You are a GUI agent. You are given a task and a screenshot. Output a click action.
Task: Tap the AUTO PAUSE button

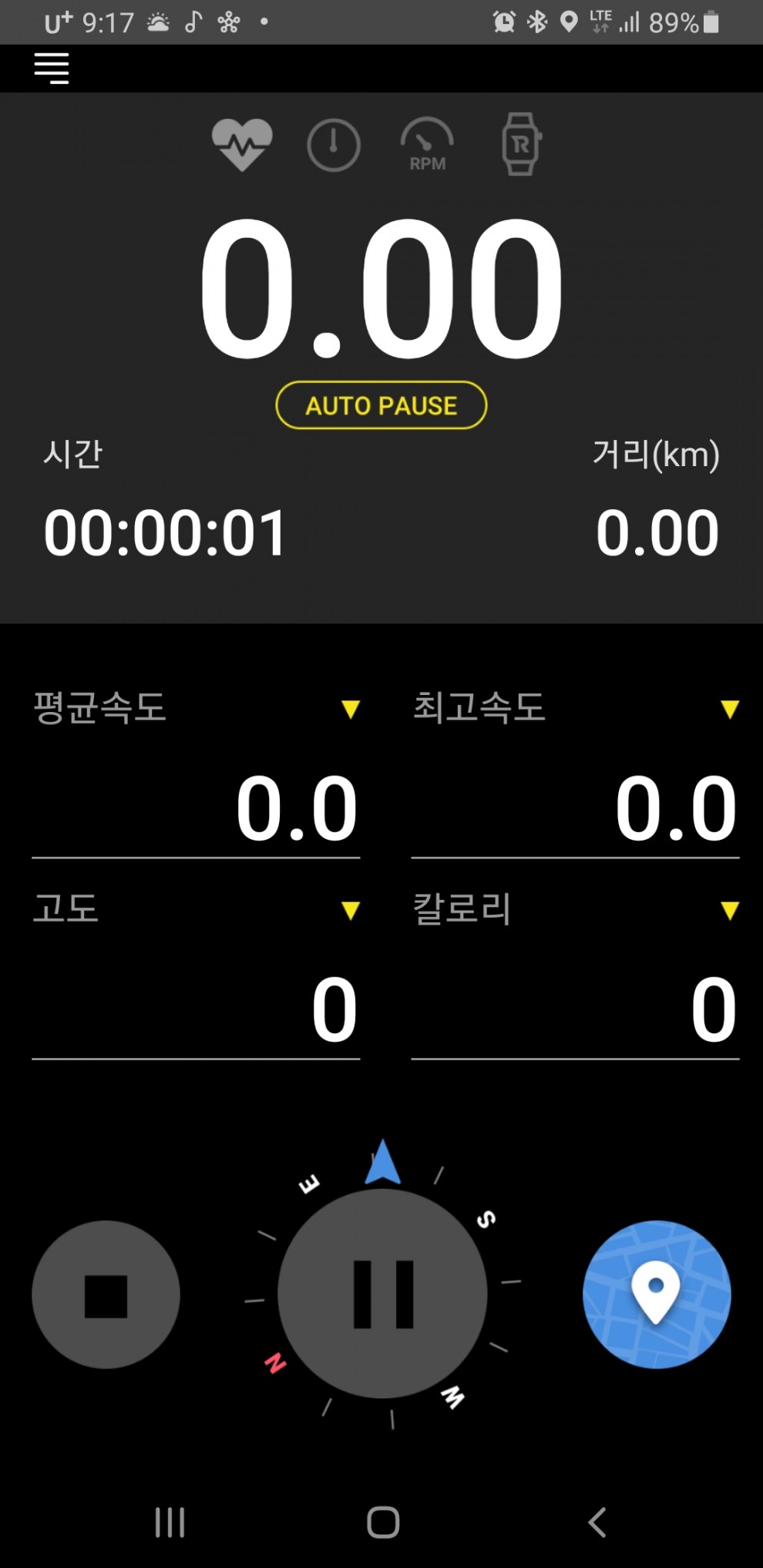381,405
